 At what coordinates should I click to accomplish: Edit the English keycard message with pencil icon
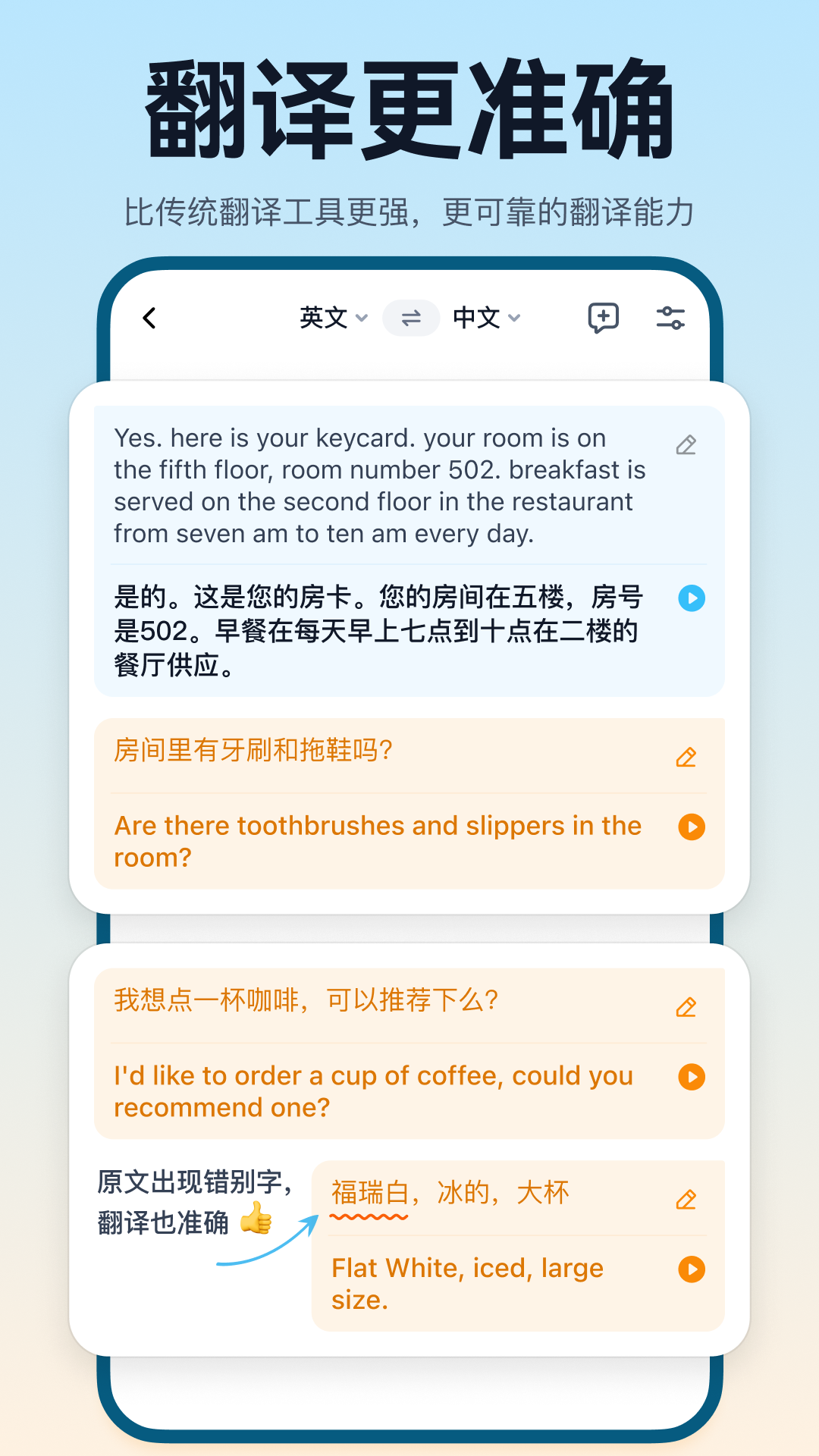pyautogui.click(x=685, y=445)
